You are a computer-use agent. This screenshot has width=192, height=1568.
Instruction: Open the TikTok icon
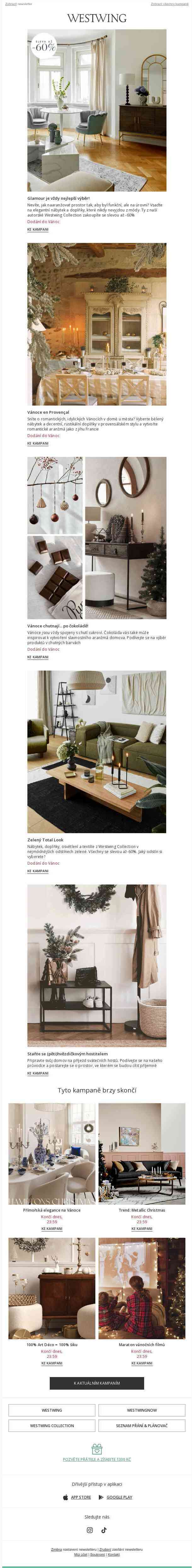click(x=104, y=1530)
